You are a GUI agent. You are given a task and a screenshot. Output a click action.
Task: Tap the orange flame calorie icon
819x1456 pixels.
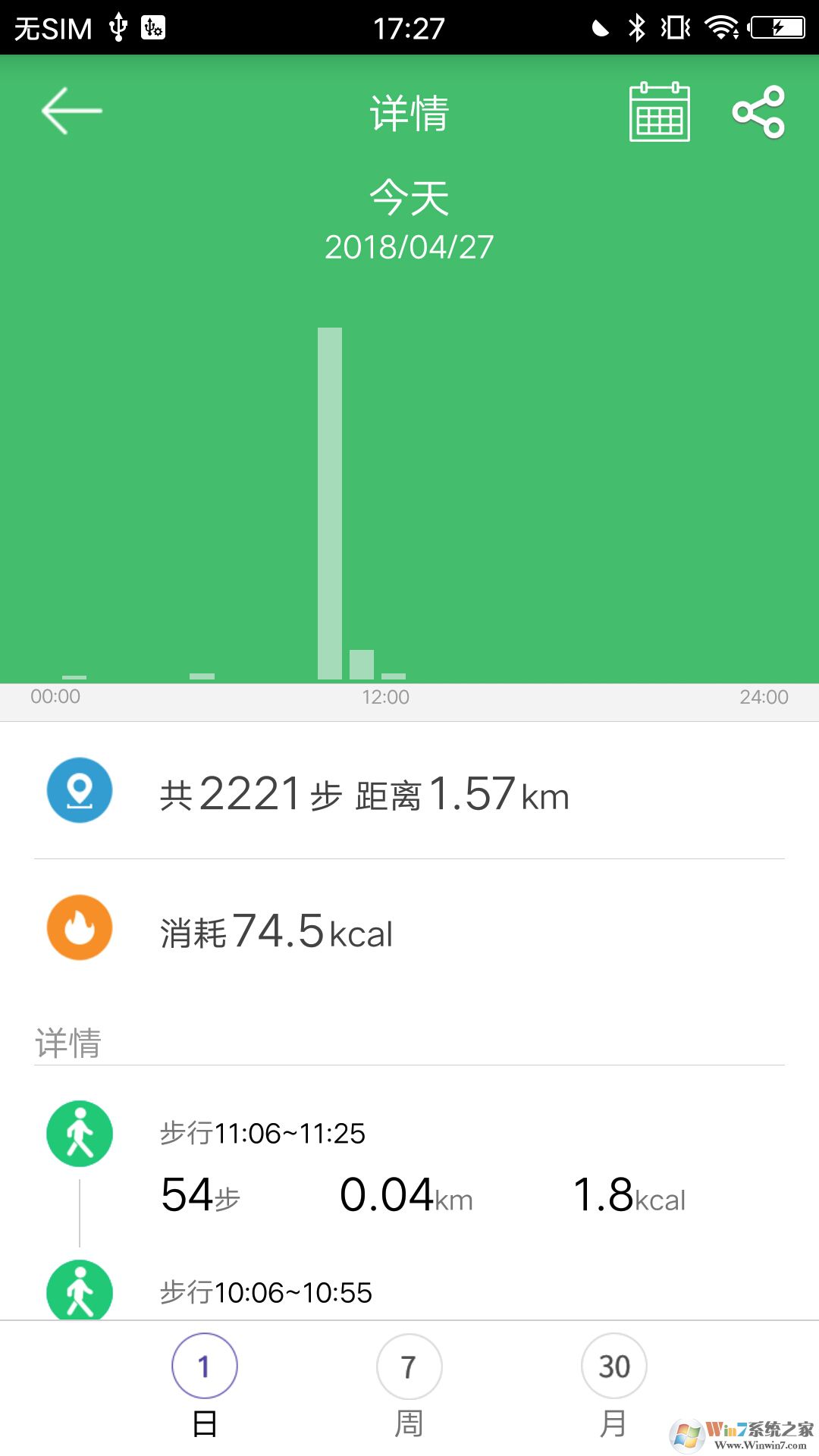(79, 927)
